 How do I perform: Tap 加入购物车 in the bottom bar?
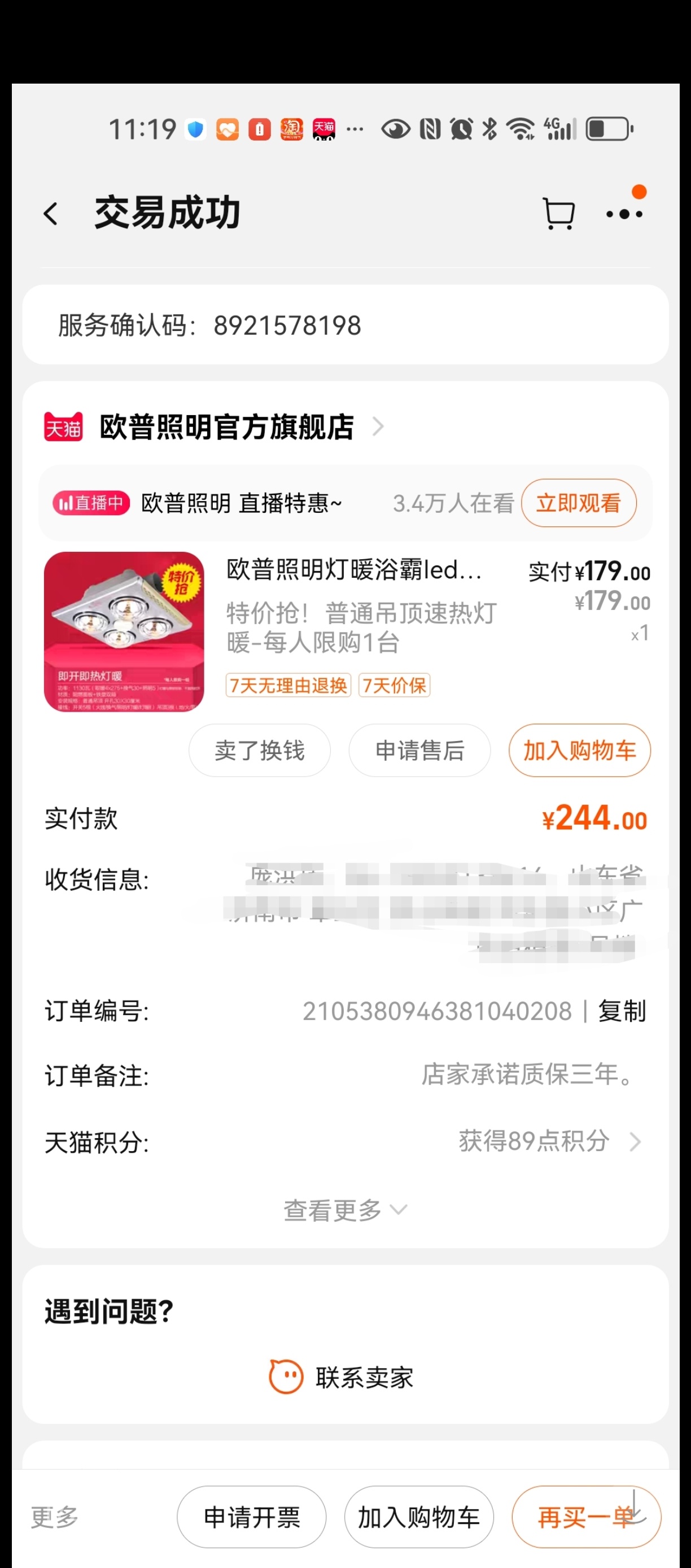(x=418, y=1517)
